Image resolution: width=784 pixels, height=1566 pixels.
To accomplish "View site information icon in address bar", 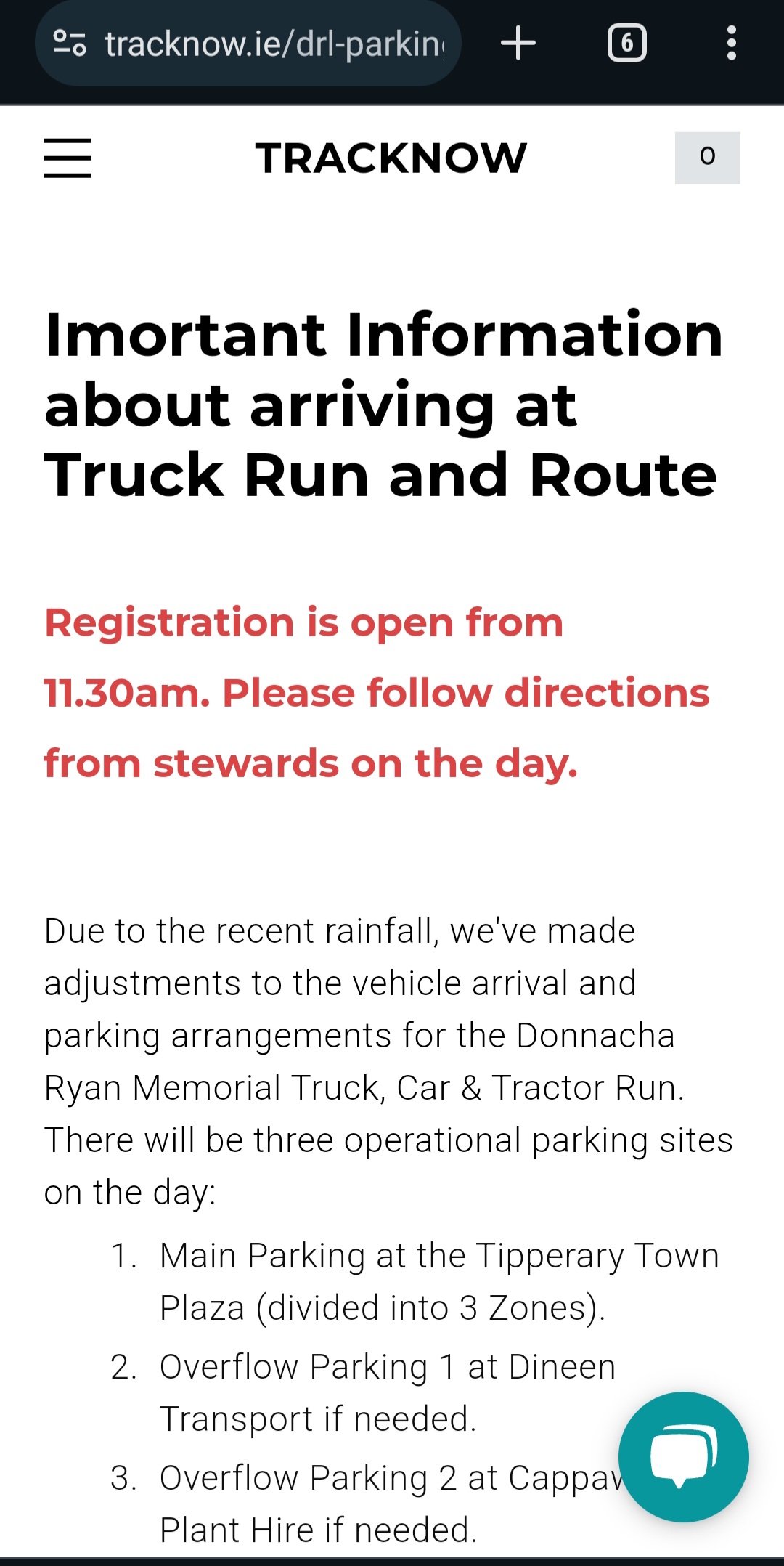I will click(x=70, y=43).
